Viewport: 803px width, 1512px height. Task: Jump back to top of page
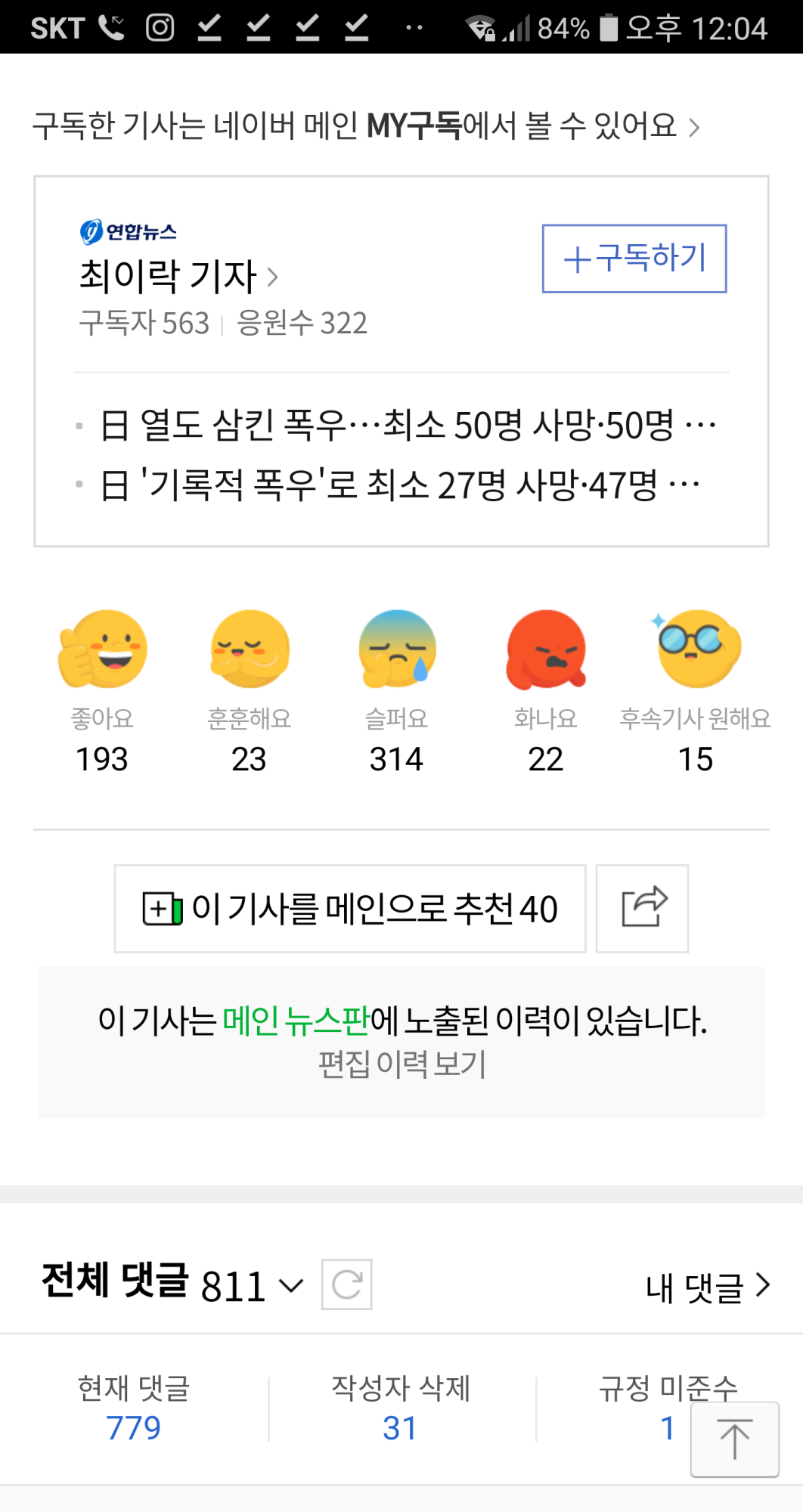coord(734,1439)
